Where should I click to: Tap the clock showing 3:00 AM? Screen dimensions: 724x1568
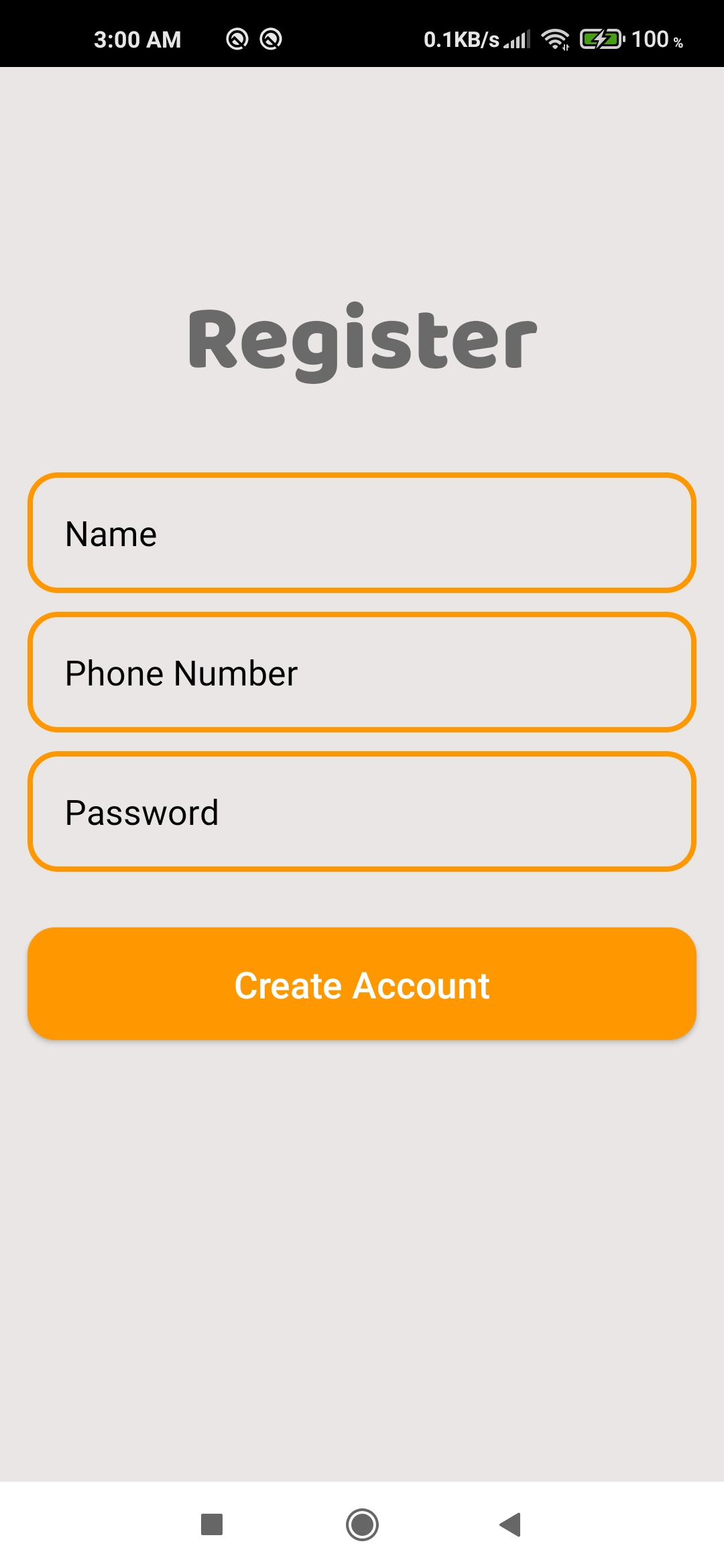click(137, 40)
